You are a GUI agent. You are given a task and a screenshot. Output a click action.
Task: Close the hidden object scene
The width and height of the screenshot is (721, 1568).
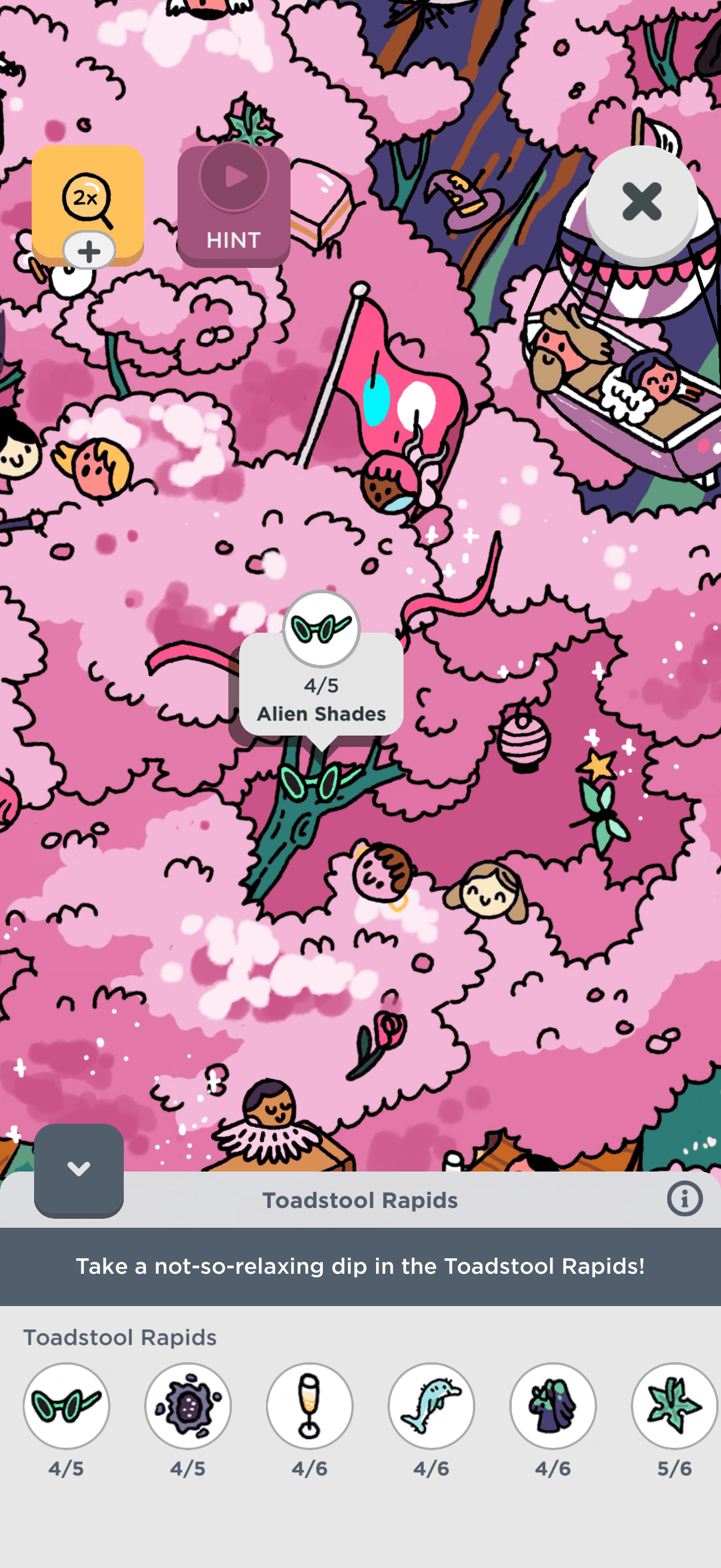click(641, 202)
